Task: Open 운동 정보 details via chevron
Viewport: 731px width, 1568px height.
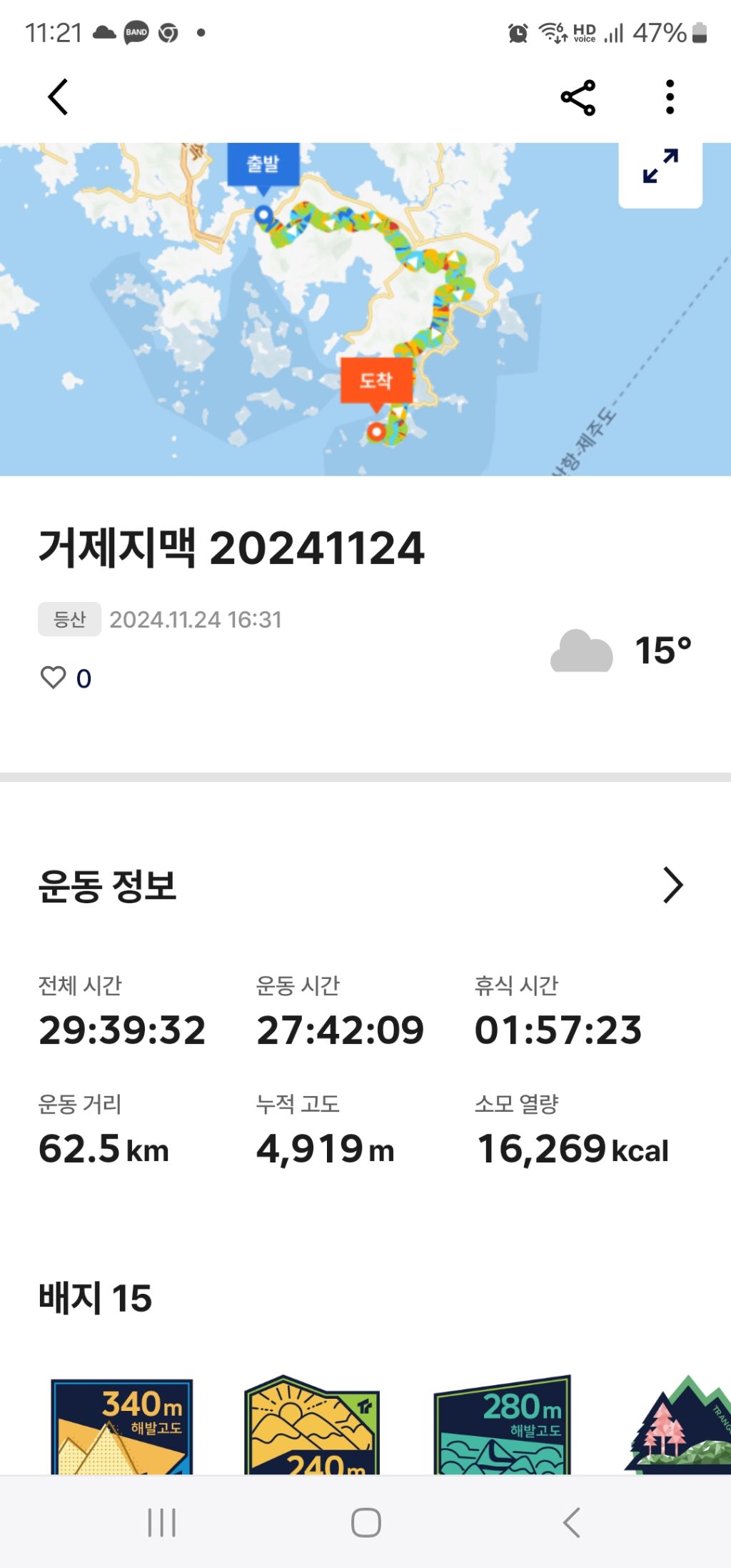Action: [x=672, y=885]
